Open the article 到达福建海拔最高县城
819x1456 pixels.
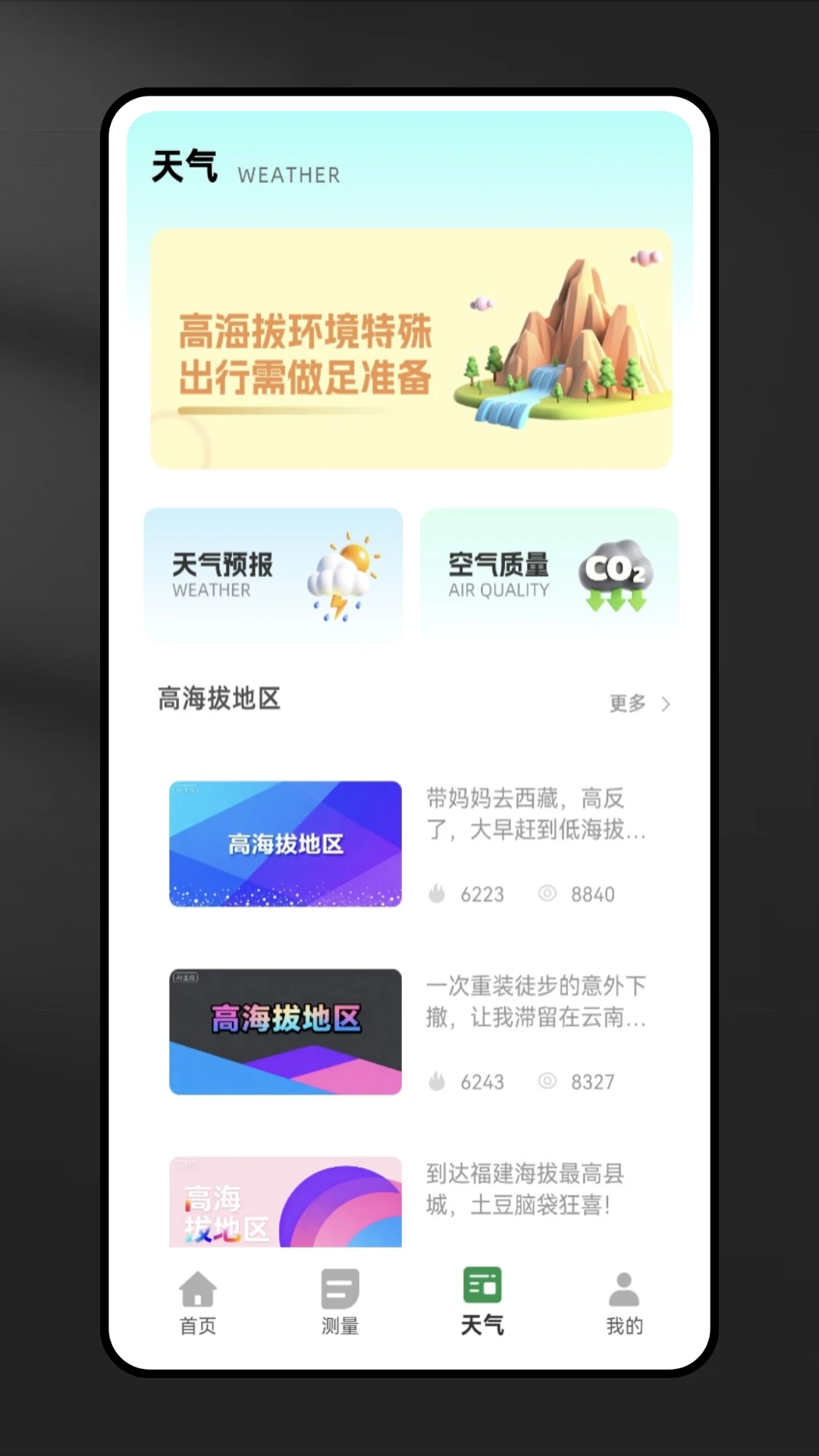(x=523, y=1189)
